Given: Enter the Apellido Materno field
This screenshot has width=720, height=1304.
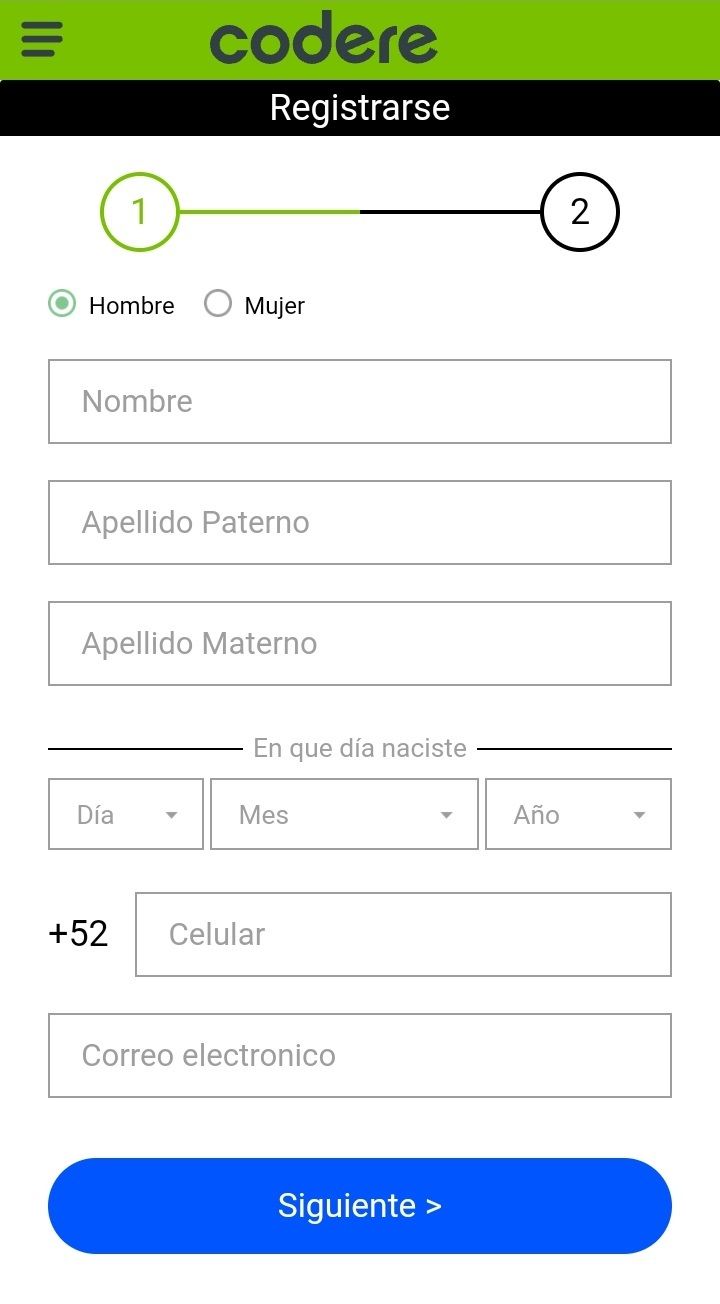Looking at the screenshot, I should [x=360, y=643].
